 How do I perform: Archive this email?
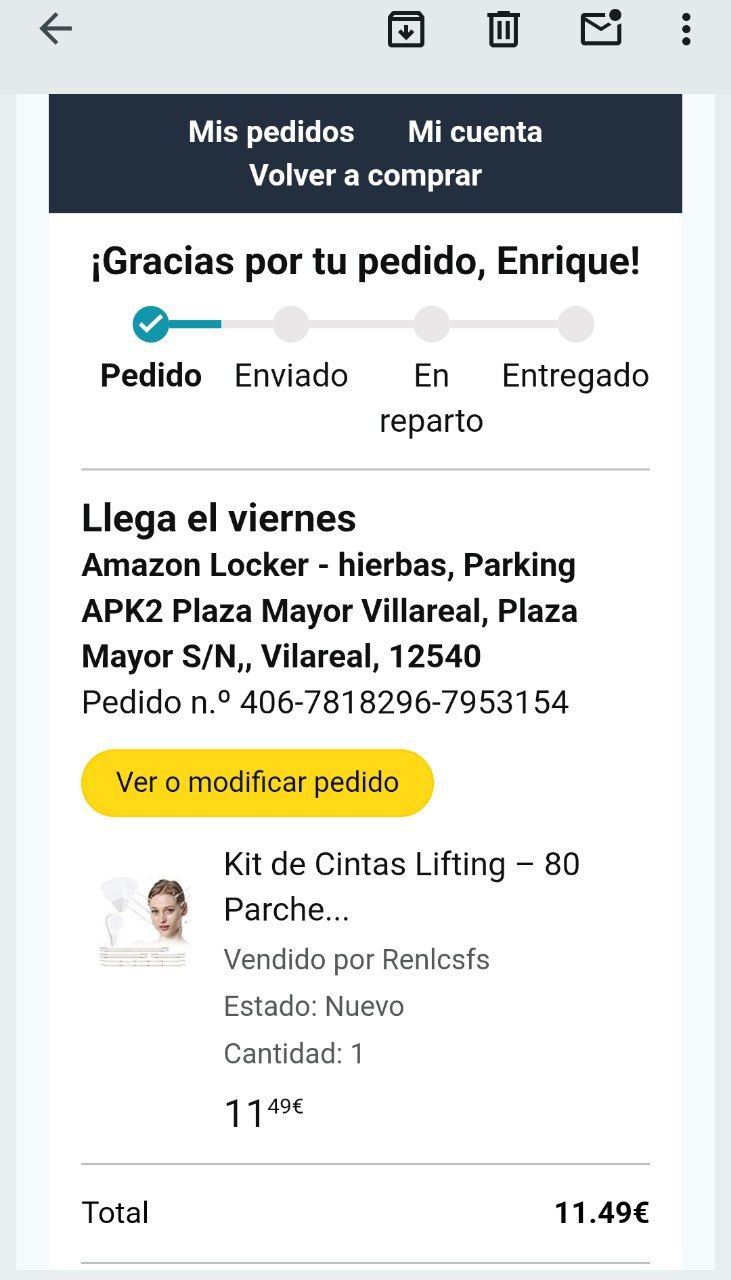pos(406,29)
